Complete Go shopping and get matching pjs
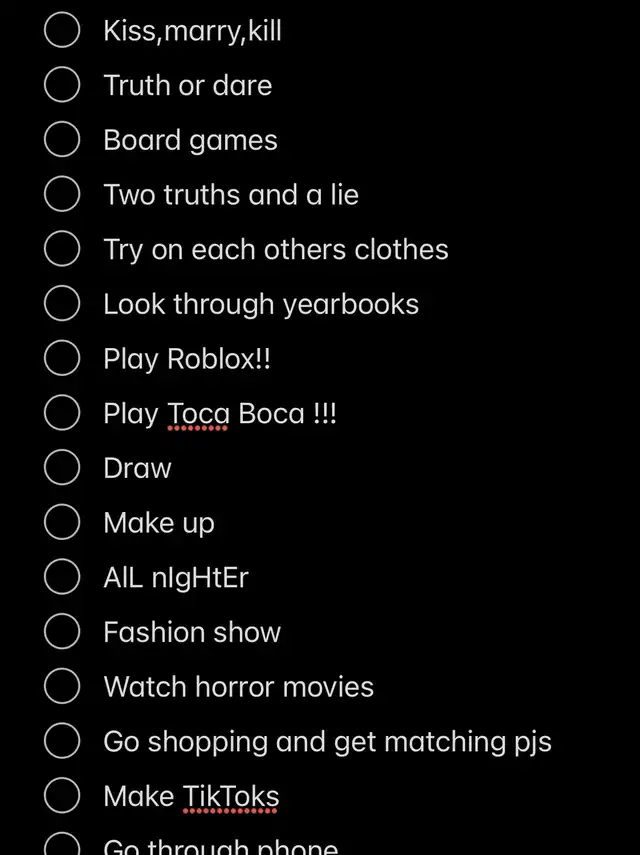640x855 pixels. (x=62, y=741)
